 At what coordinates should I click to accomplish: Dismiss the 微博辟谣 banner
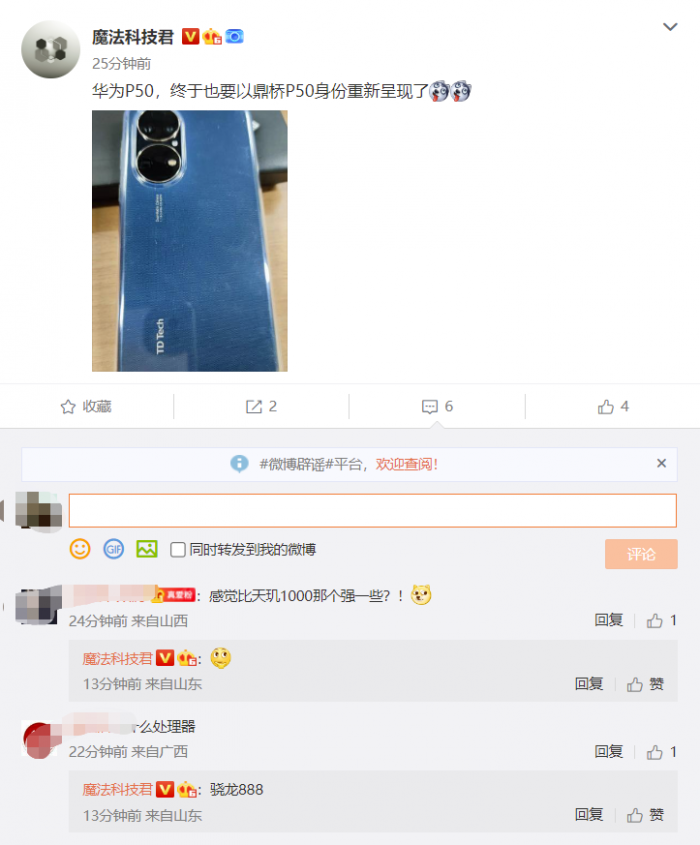coord(661,463)
